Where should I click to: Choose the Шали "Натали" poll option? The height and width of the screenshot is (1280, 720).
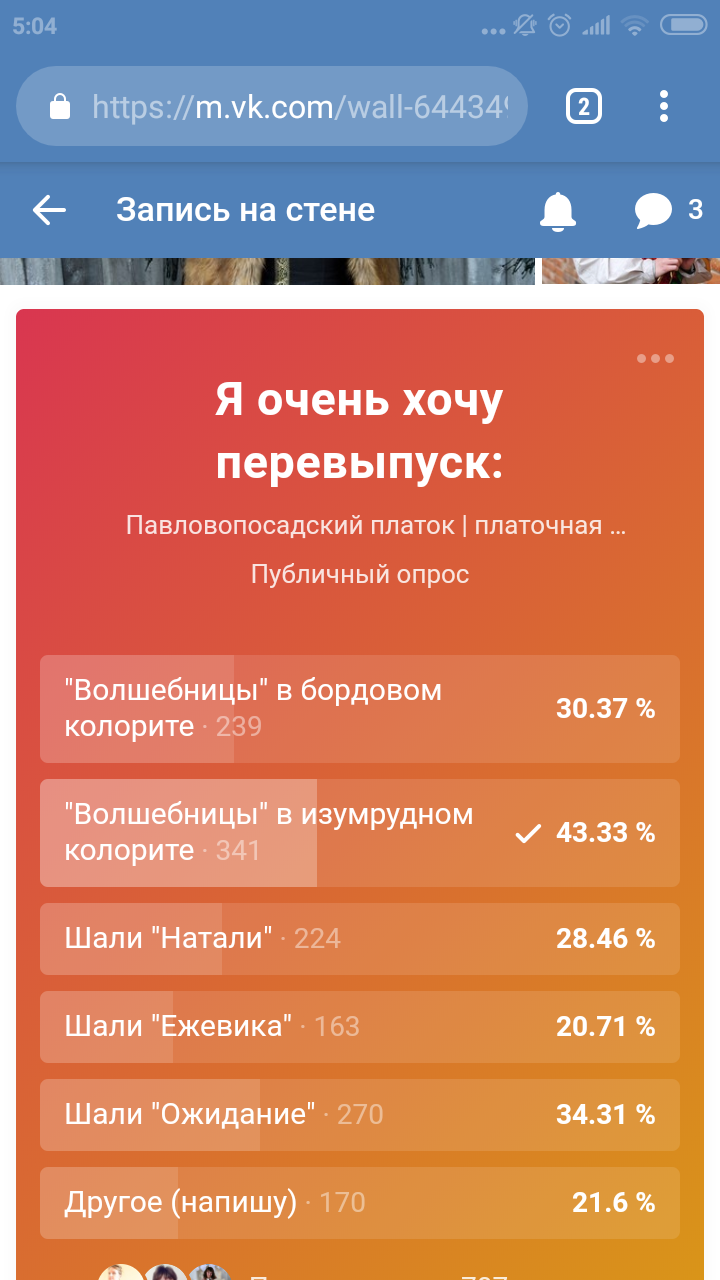pyautogui.click(x=360, y=939)
